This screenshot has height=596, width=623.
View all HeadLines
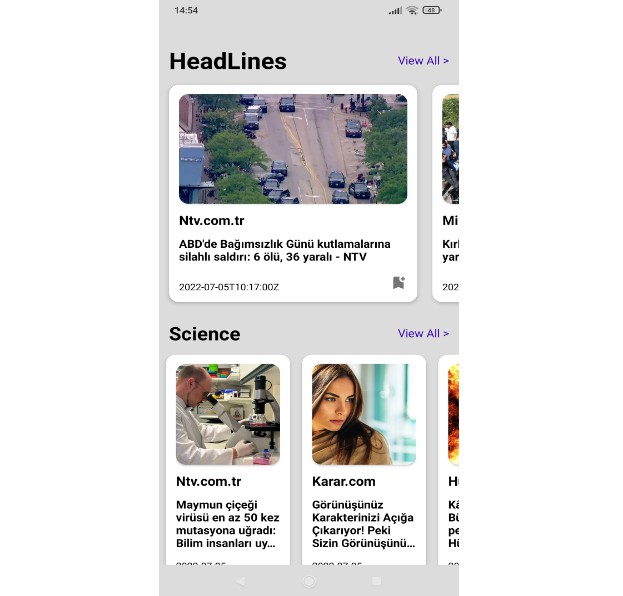pos(422,61)
